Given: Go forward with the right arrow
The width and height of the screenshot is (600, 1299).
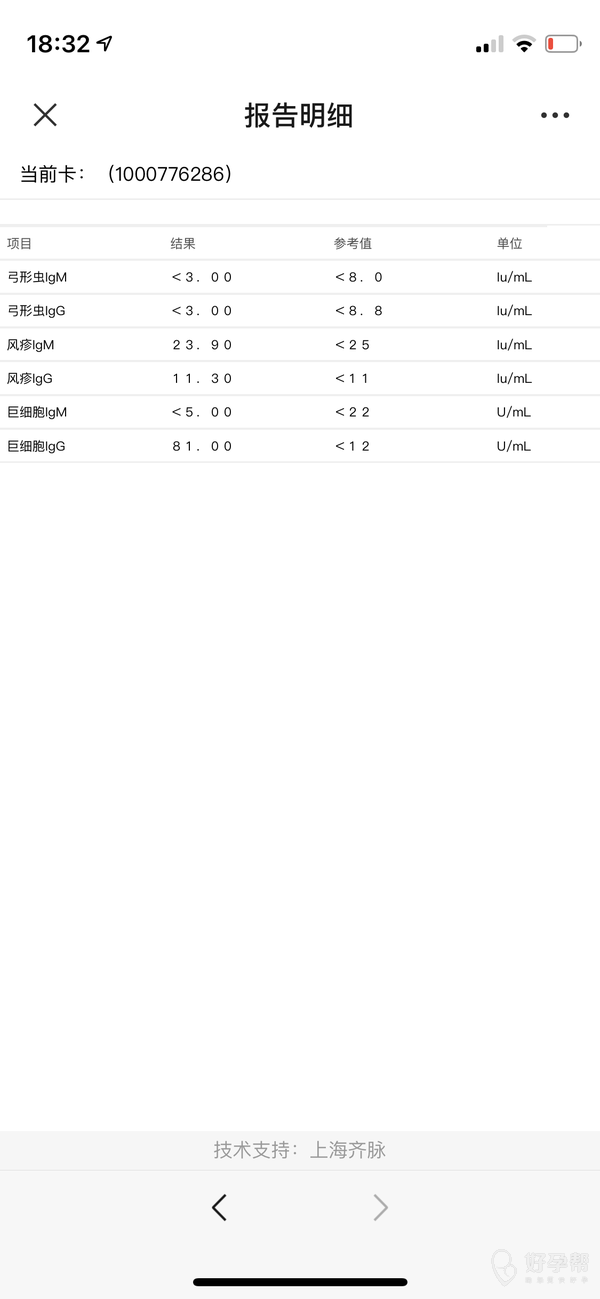Looking at the screenshot, I should [x=380, y=1207].
